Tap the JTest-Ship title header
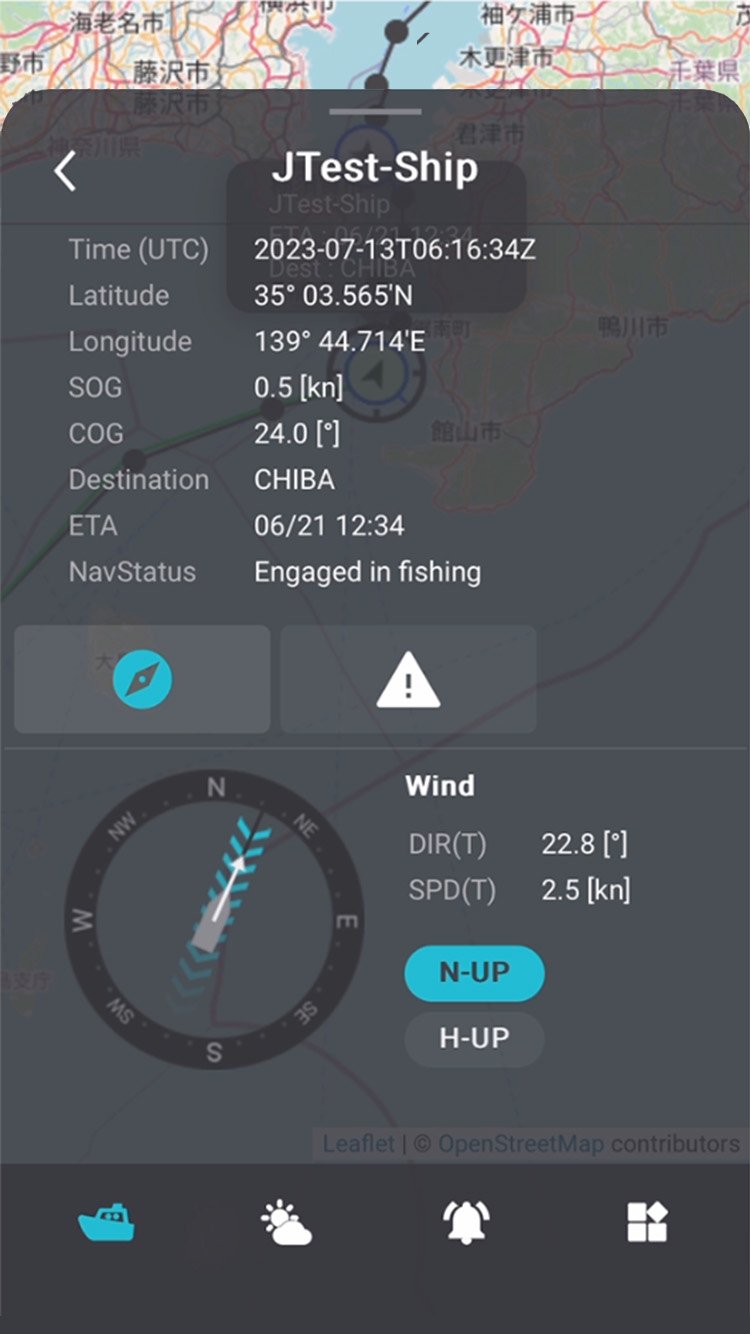The image size is (750, 1334). (x=375, y=168)
